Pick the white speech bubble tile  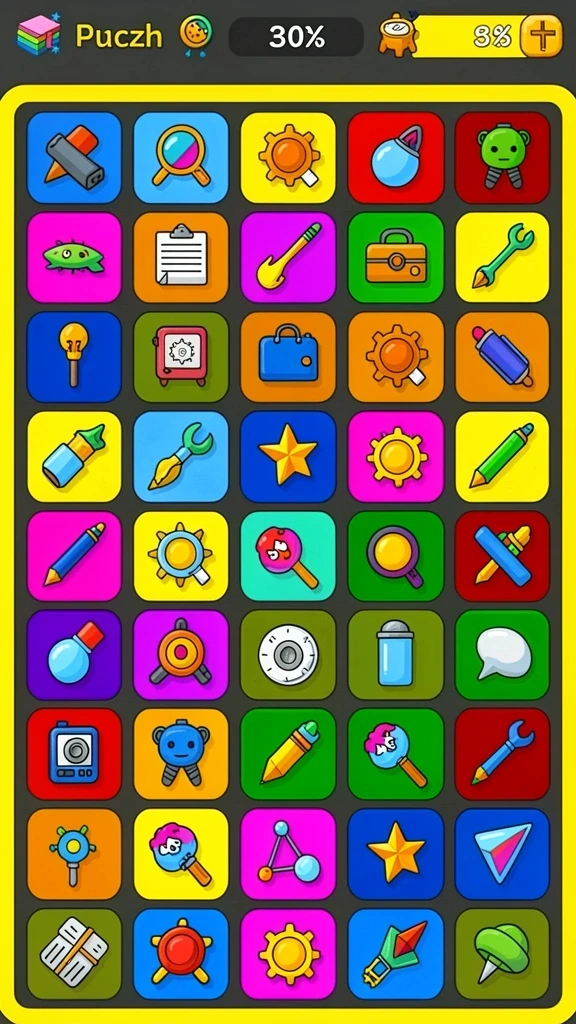(502, 655)
